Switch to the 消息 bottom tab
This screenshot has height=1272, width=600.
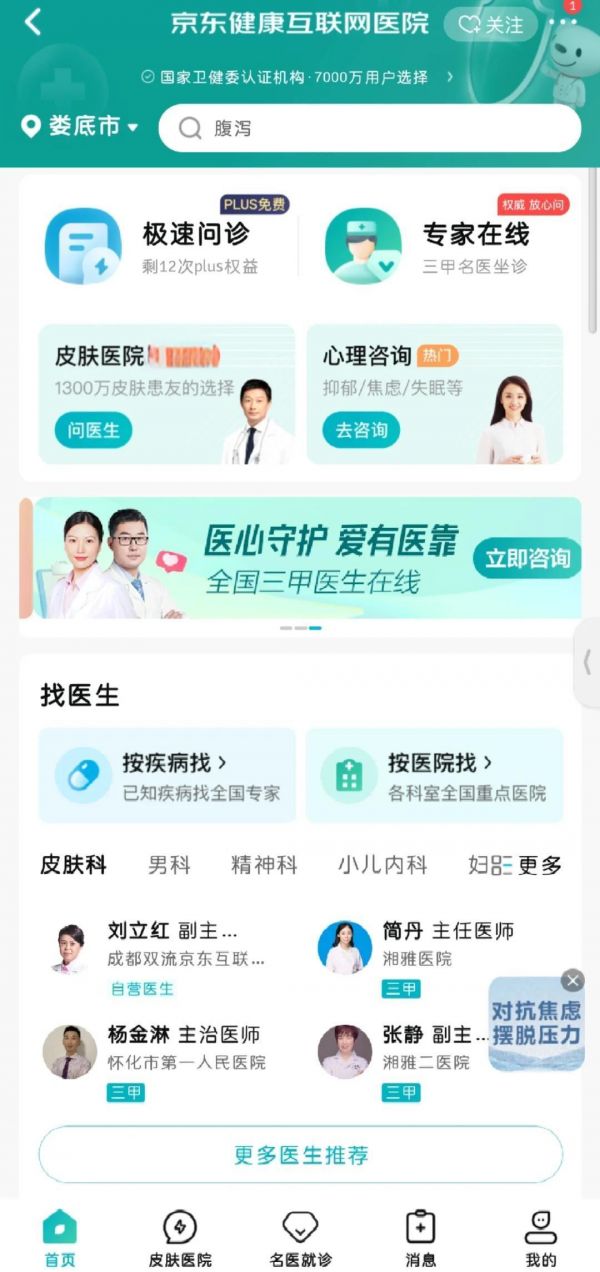coord(420,1238)
